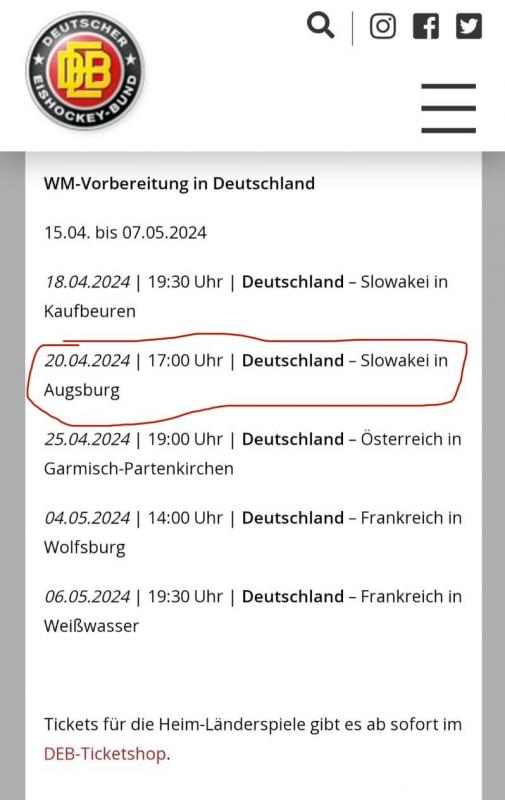The width and height of the screenshot is (505, 800).
Task: Open the DEB Facebook page
Action: (x=426, y=26)
